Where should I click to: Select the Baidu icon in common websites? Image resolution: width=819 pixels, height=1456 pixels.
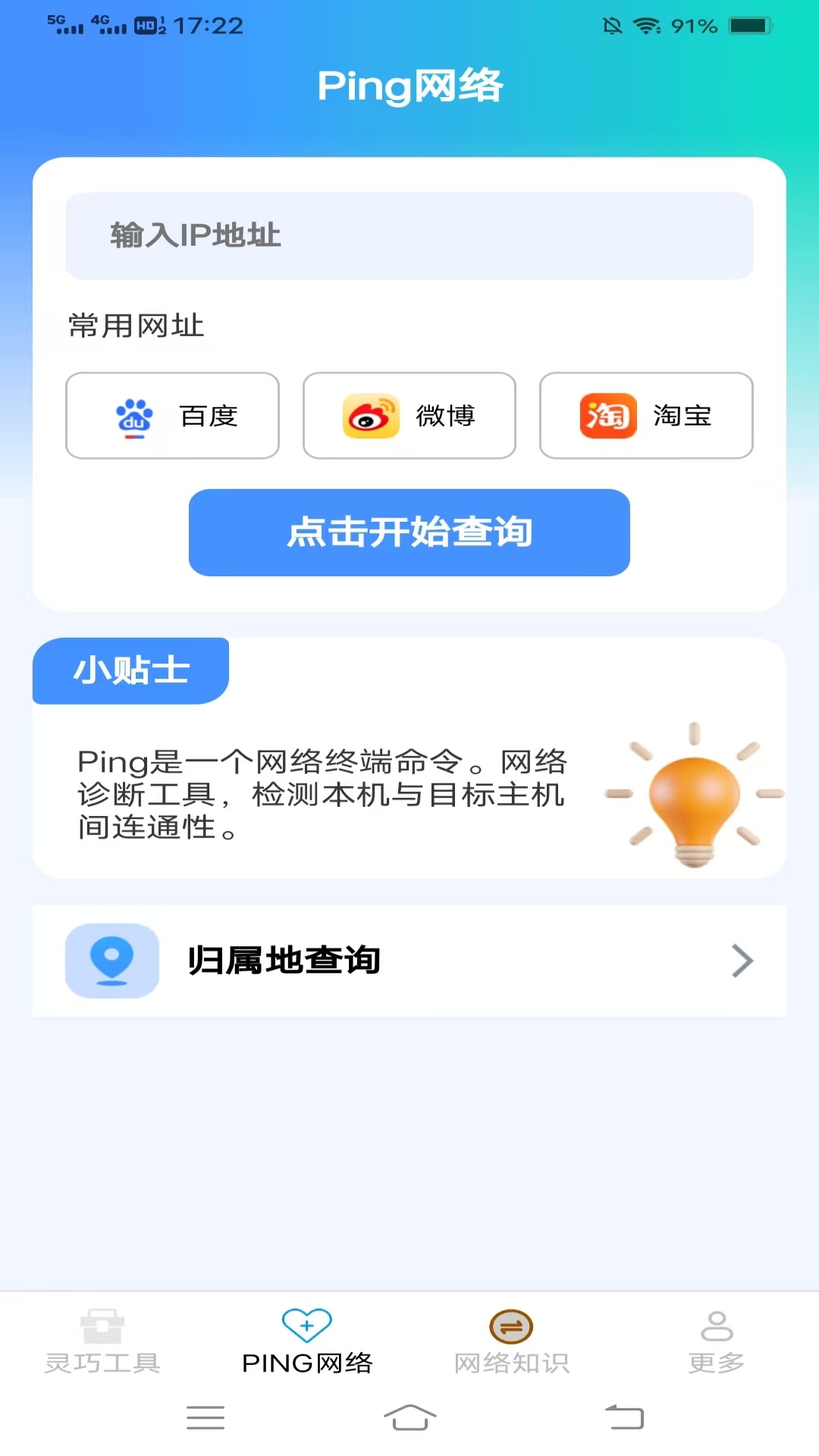pos(136,416)
